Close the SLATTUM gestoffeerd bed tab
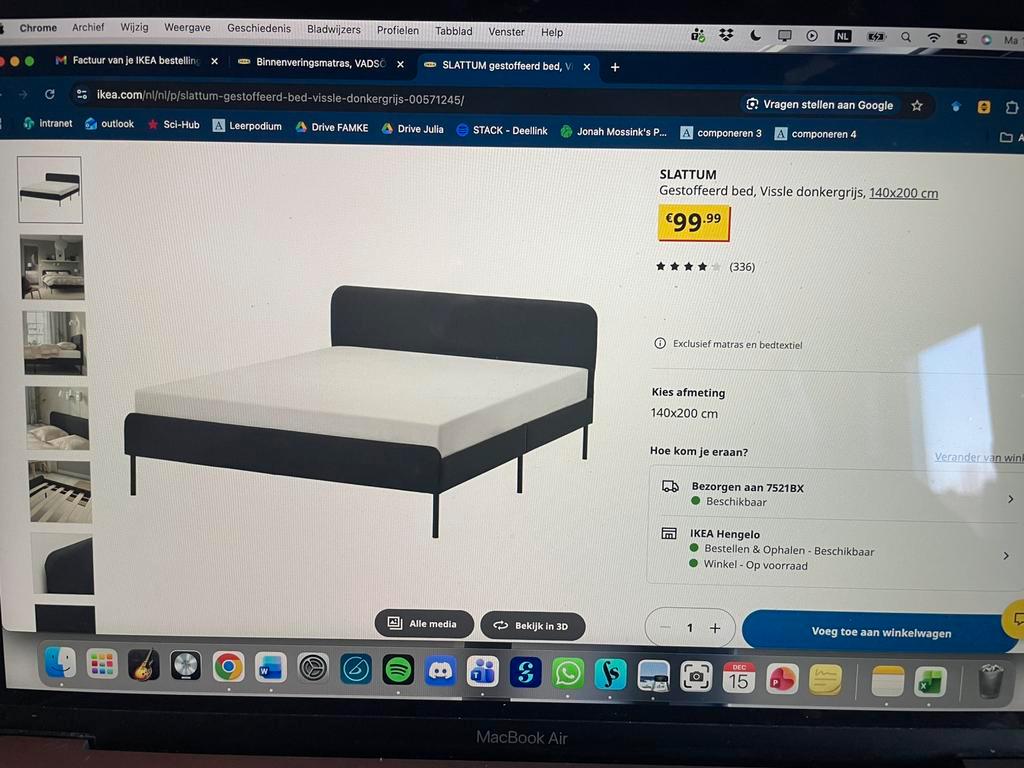The height and width of the screenshot is (768, 1024). (587, 67)
